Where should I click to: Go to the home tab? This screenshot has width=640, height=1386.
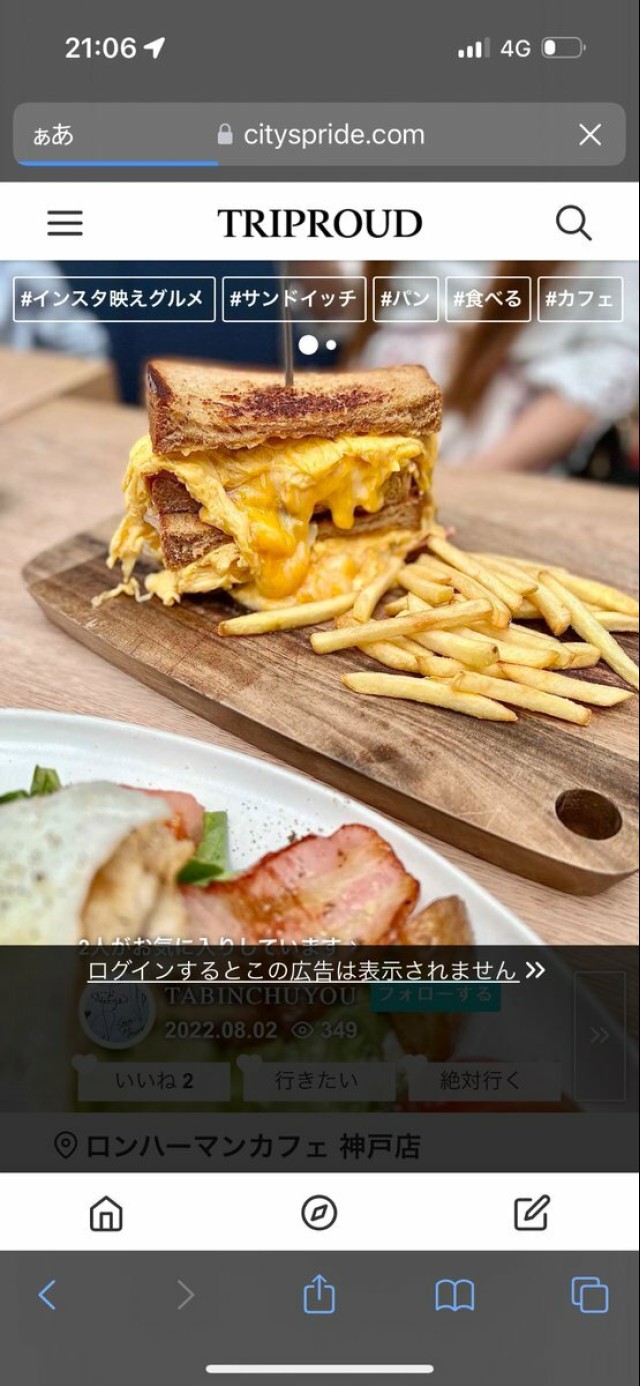(106, 1213)
